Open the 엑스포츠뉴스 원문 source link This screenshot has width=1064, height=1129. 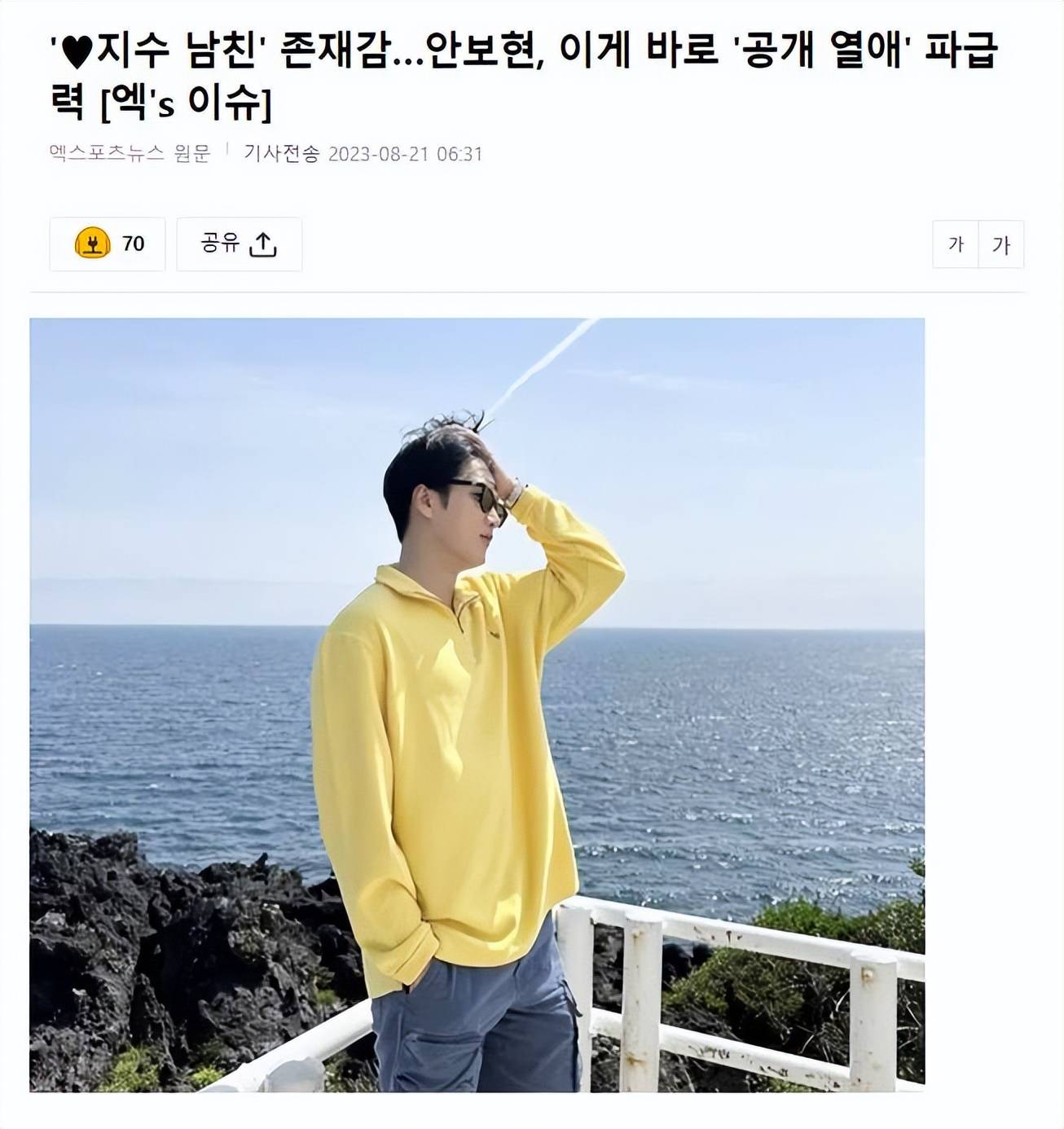pos(130,153)
